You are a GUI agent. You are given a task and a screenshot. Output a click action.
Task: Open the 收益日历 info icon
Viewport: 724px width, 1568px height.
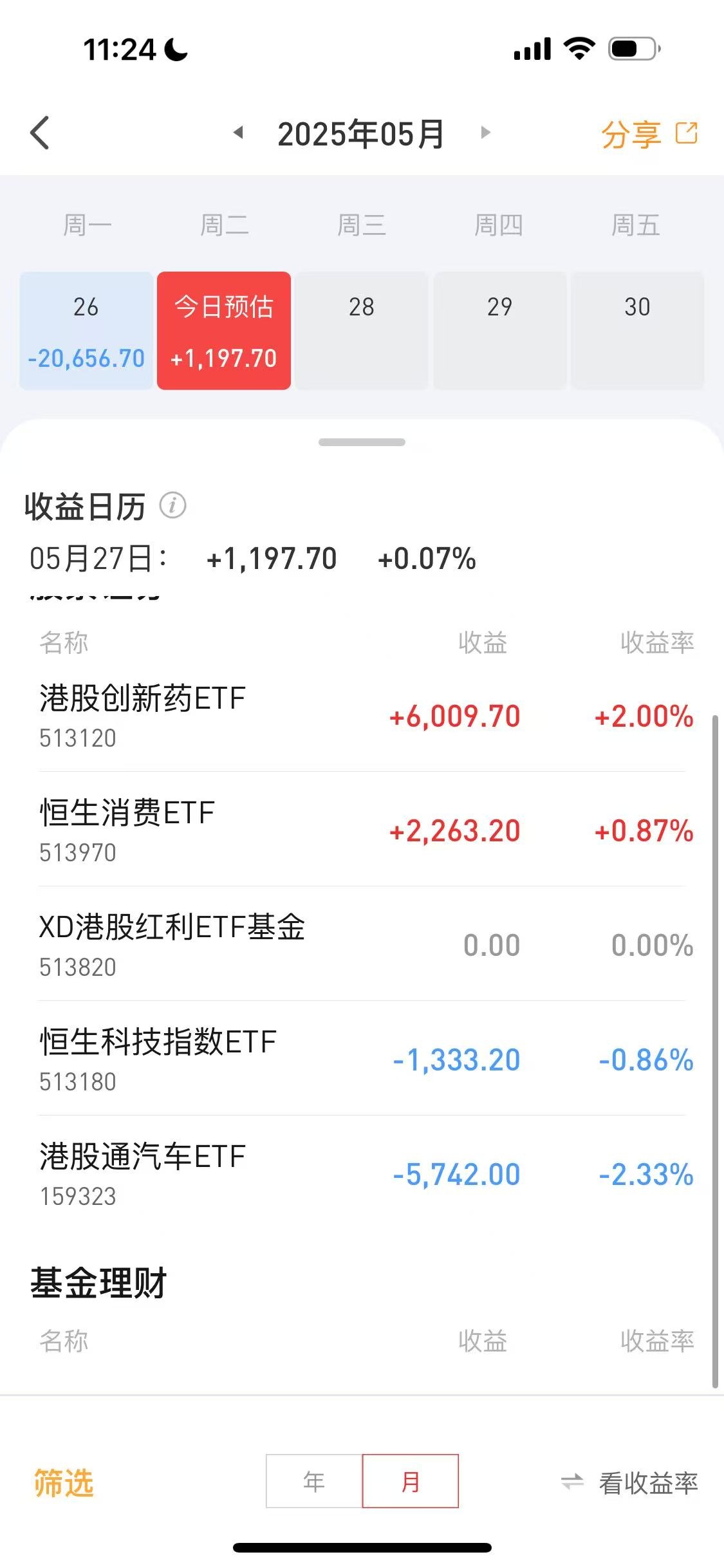coord(172,505)
